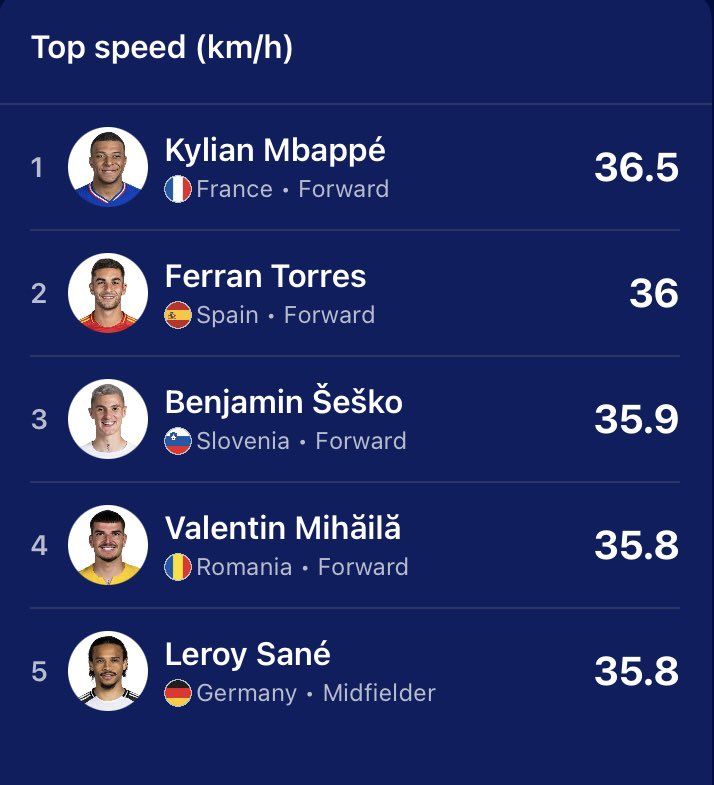This screenshot has height=785, width=714.
Task: View Valentin Mihăilă's player entry
Action: point(282,529)
